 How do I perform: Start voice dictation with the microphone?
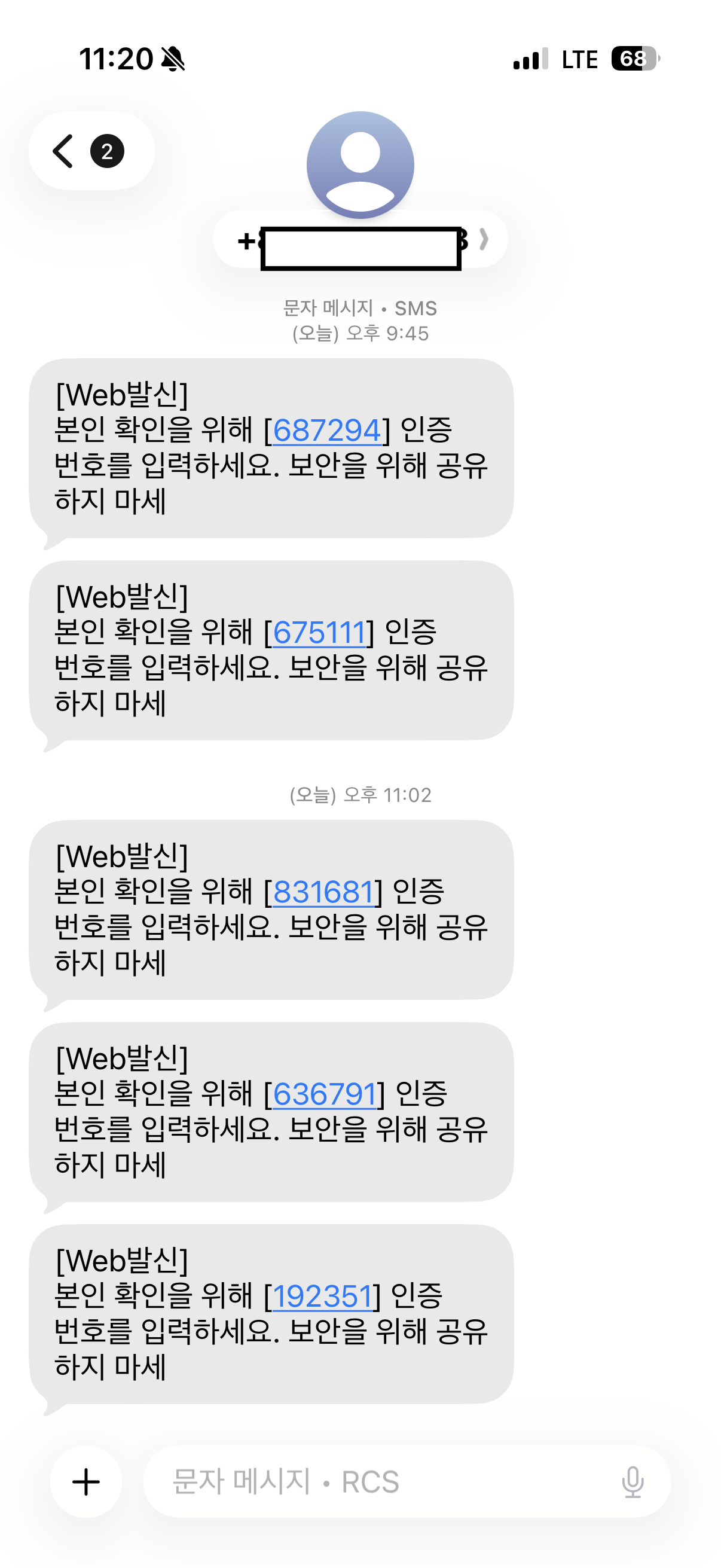click(x=632, y=1481)
